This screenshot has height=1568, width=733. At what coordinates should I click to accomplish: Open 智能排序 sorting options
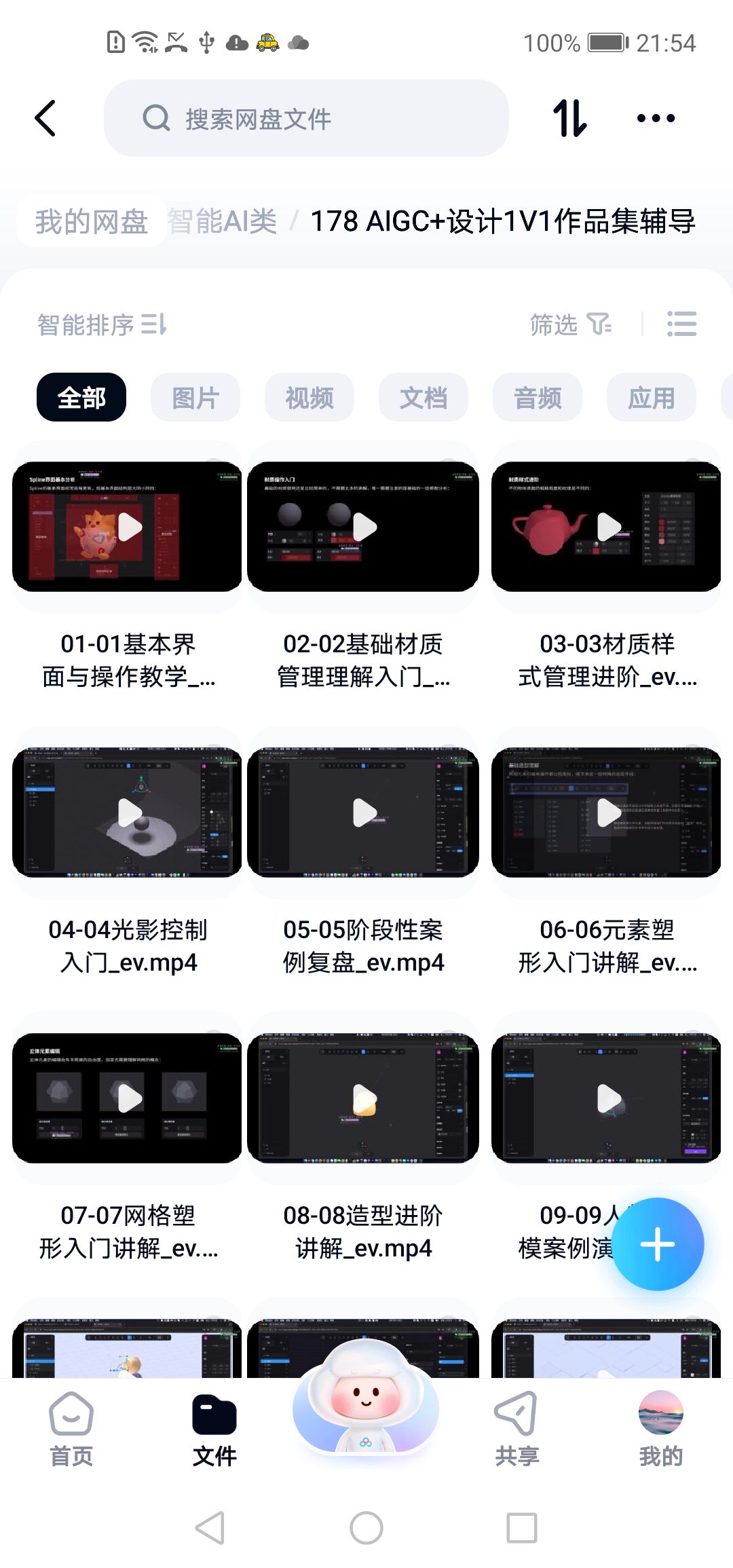[x=102, y=324]
